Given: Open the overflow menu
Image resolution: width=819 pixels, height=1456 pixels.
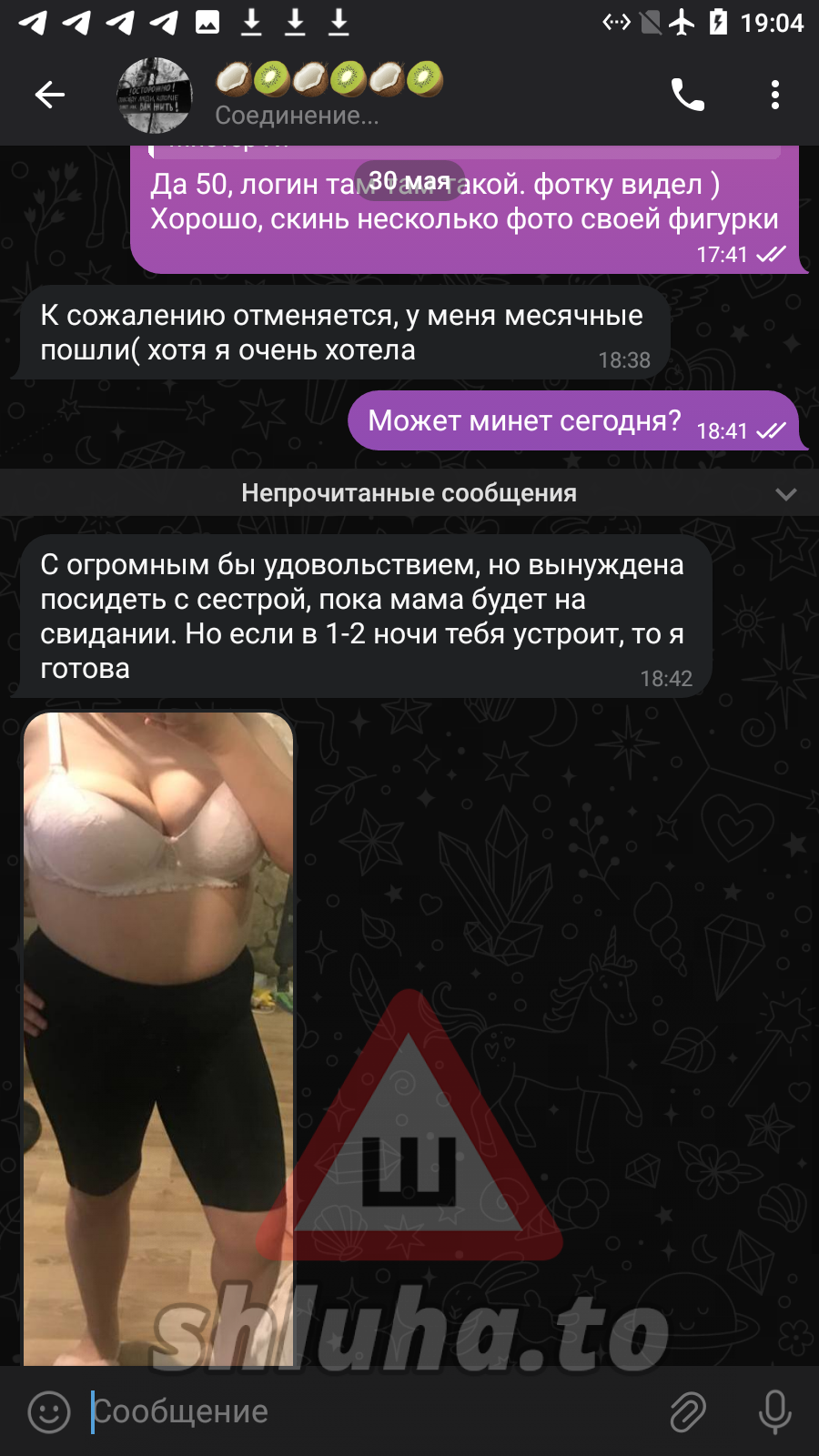Looking at the screenshot, I should [774, 95].
